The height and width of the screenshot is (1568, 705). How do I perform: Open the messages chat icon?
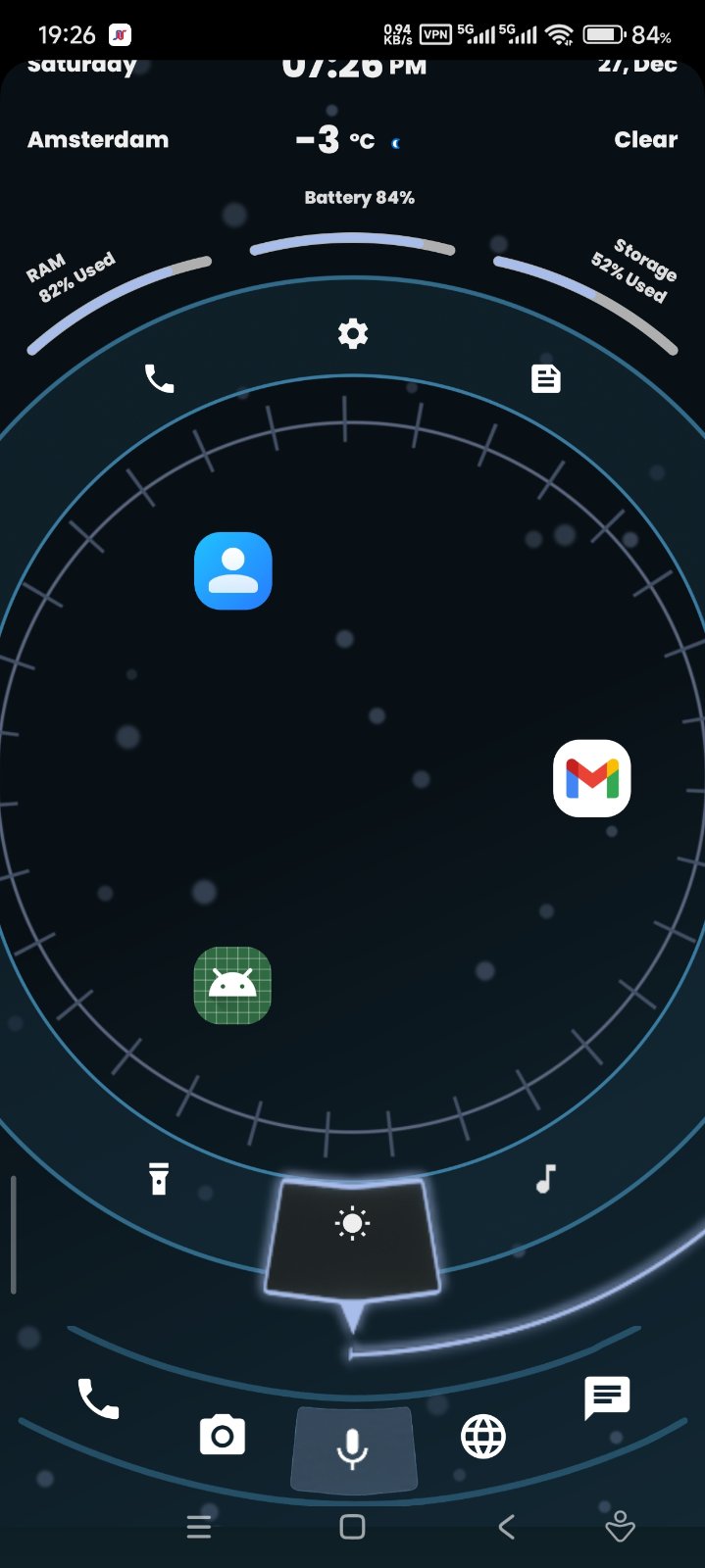pos(607,1397)
